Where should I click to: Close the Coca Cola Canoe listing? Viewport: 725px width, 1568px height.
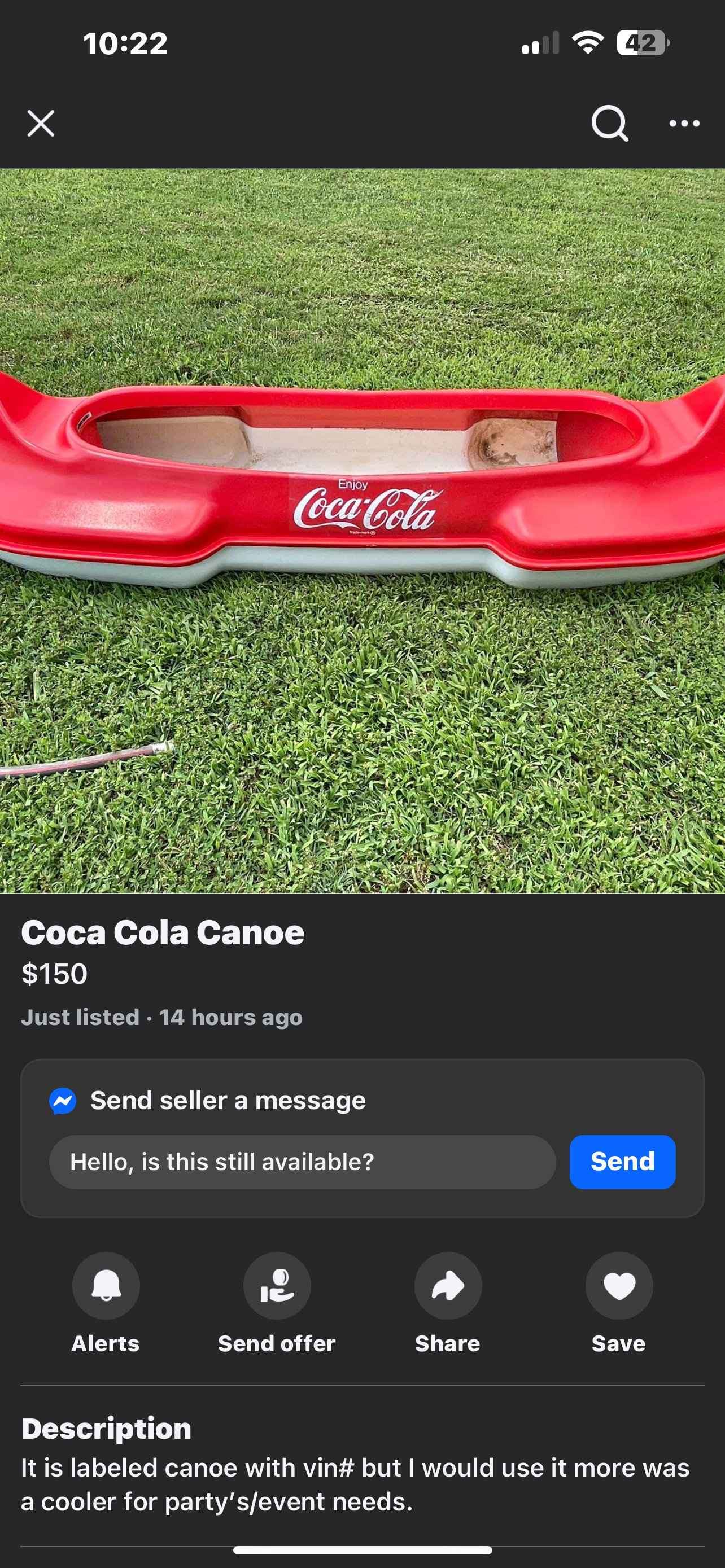tap(41, 124)
